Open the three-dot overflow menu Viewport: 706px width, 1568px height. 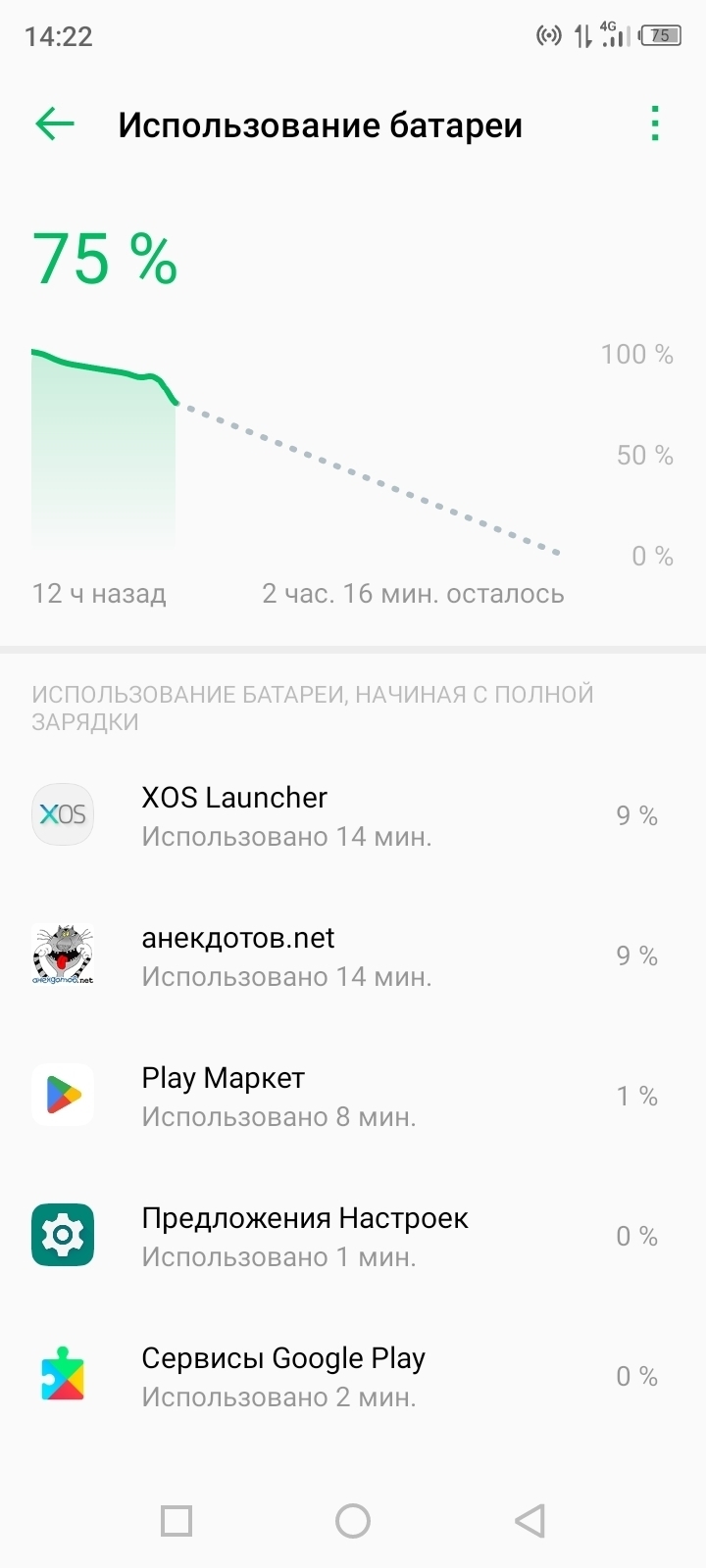click(654, 124)
